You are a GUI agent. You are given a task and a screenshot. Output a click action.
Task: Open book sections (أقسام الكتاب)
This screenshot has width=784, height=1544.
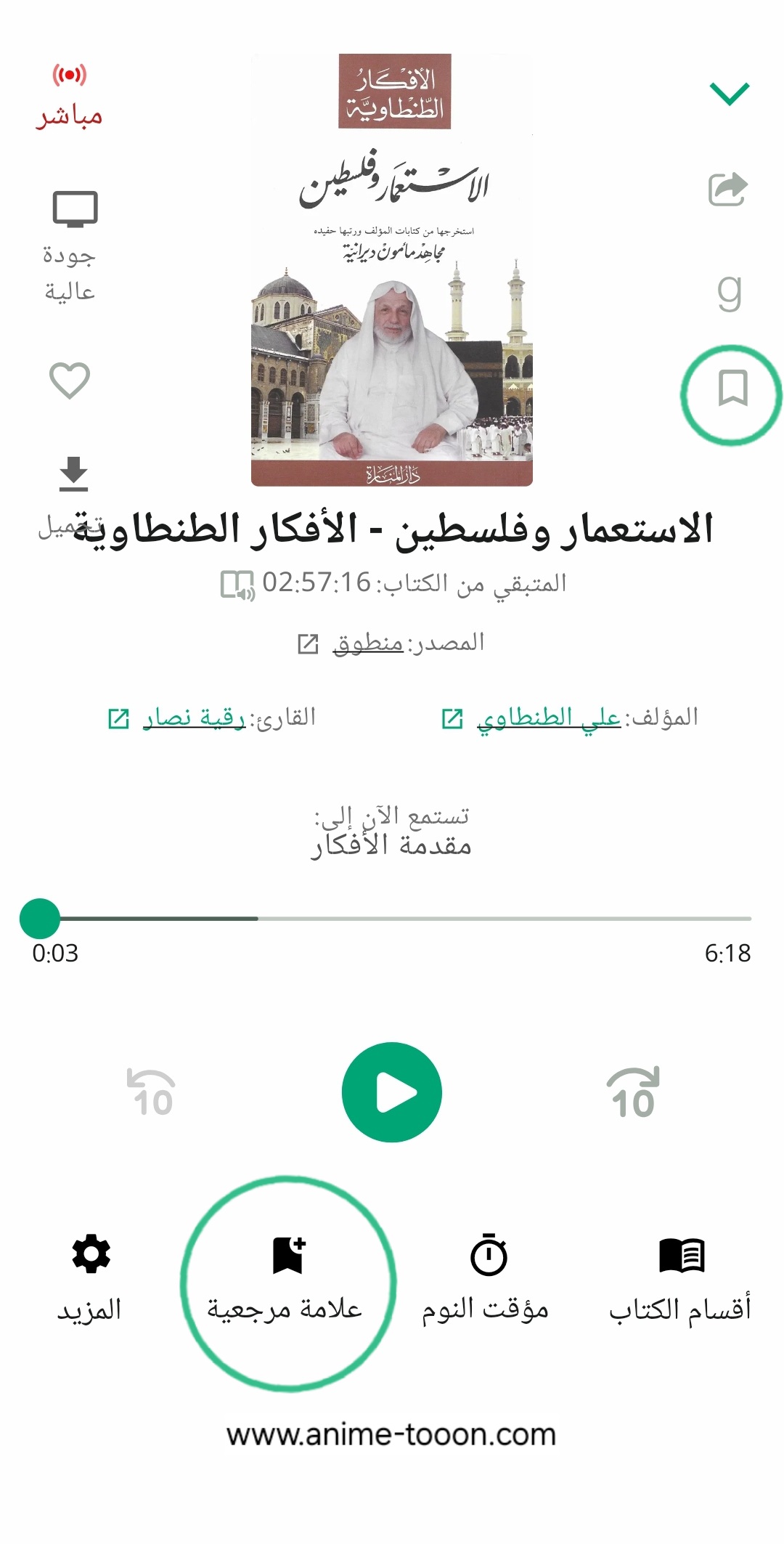tap(680, 1280)
